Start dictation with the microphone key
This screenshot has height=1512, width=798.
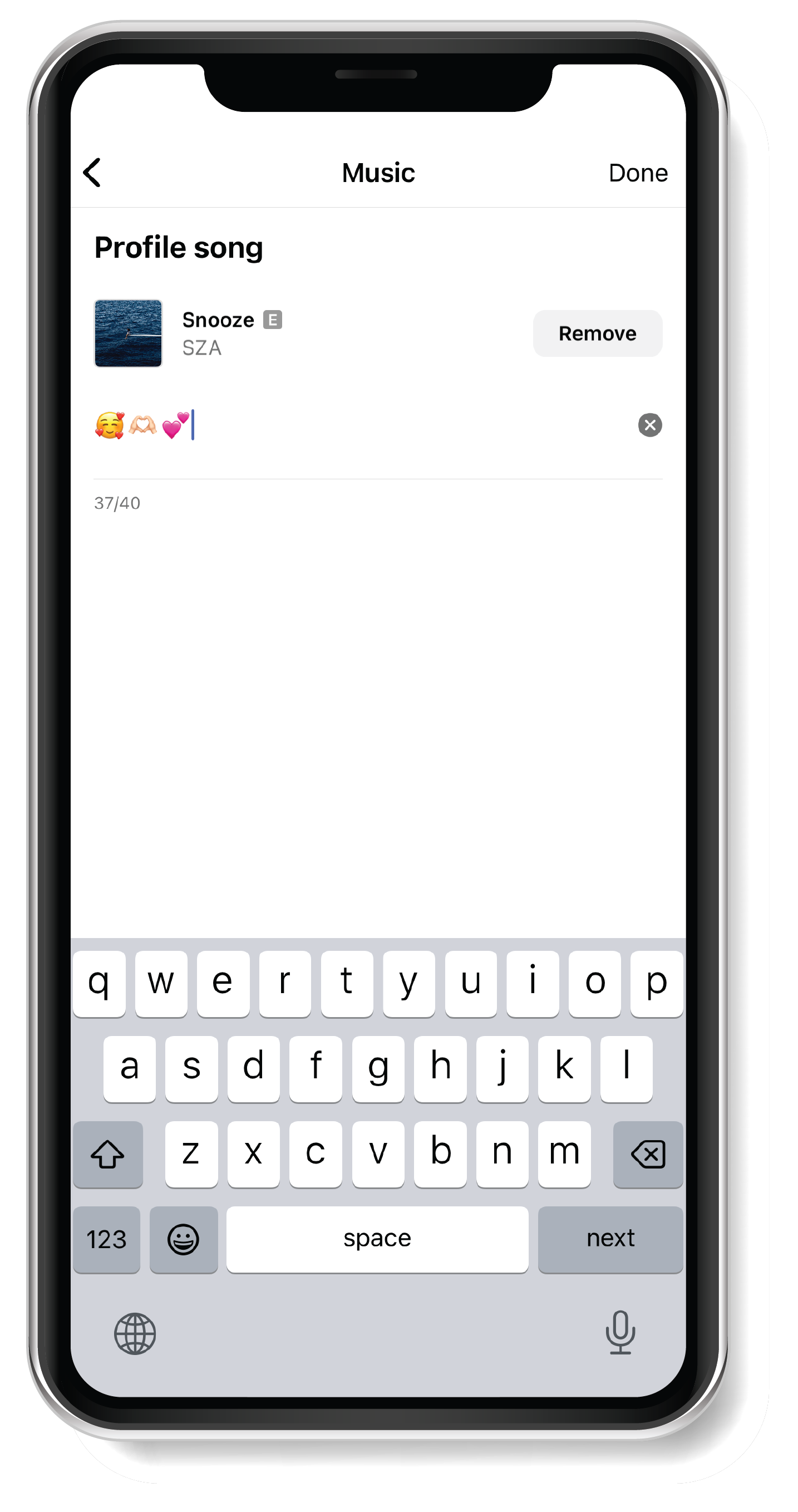tap(619, 1332)
